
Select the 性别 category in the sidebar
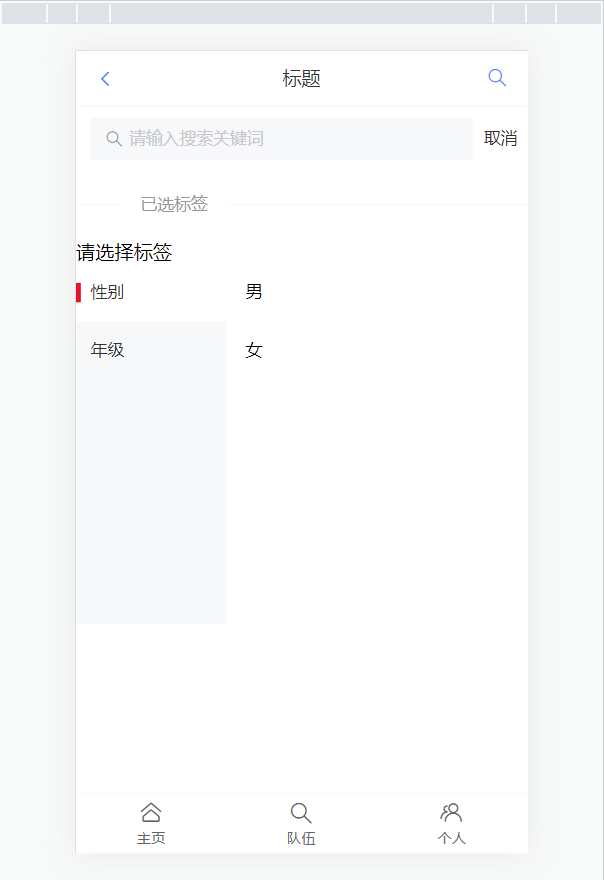coord(108,292)
